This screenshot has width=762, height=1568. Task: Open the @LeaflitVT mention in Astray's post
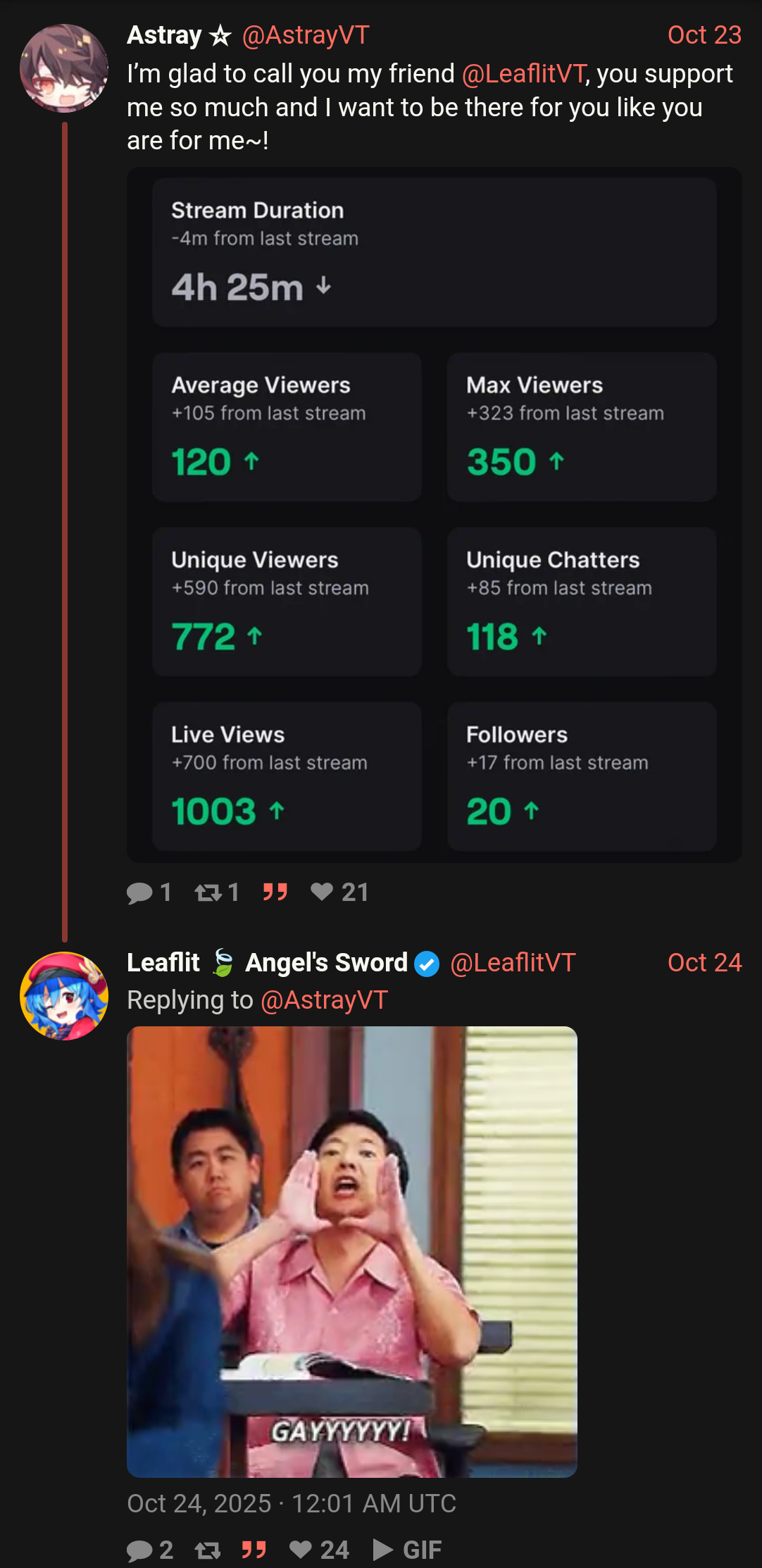(523, 74)
